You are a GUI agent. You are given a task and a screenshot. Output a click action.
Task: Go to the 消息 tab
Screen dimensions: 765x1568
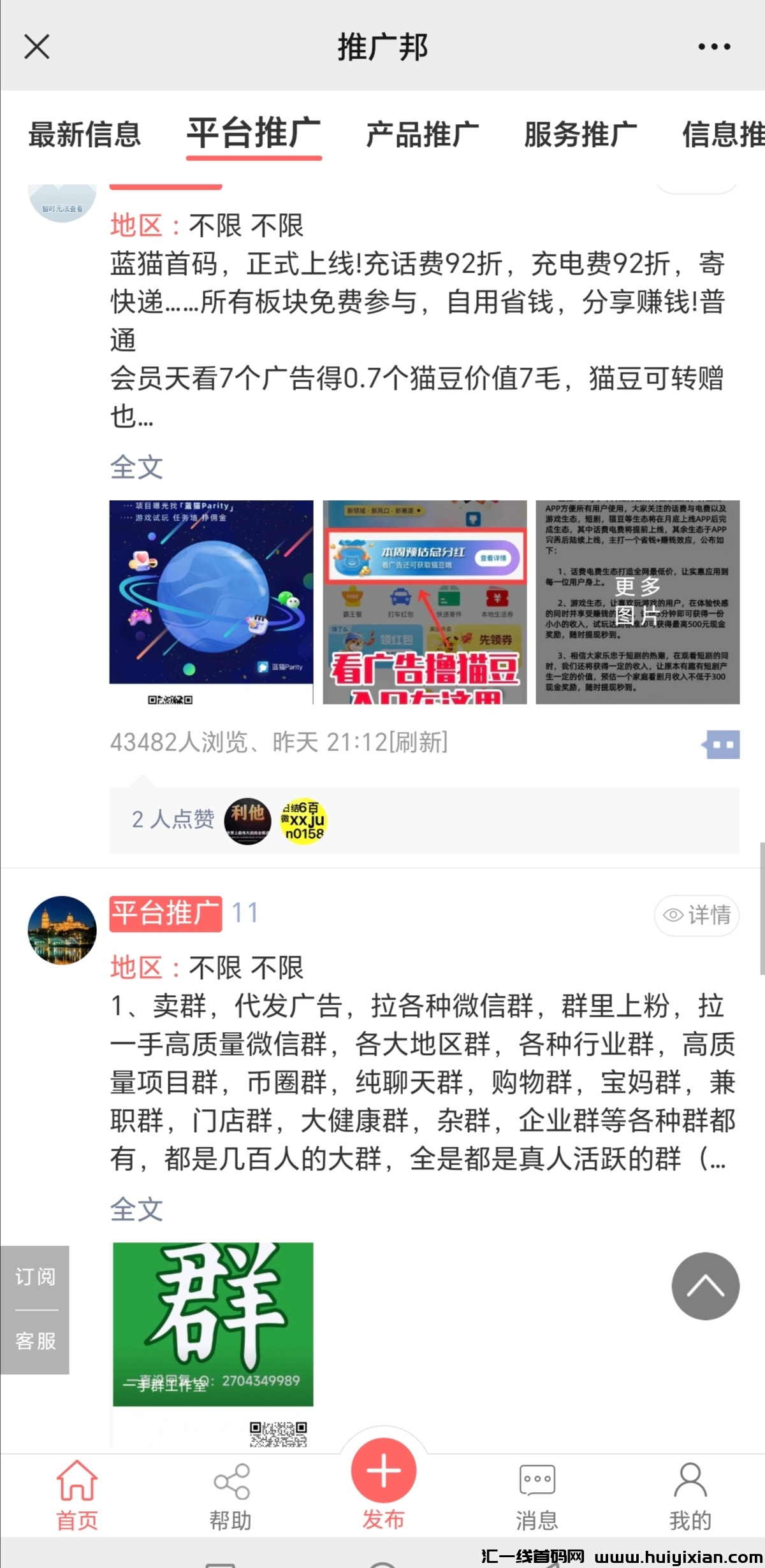click(537, 1495)
